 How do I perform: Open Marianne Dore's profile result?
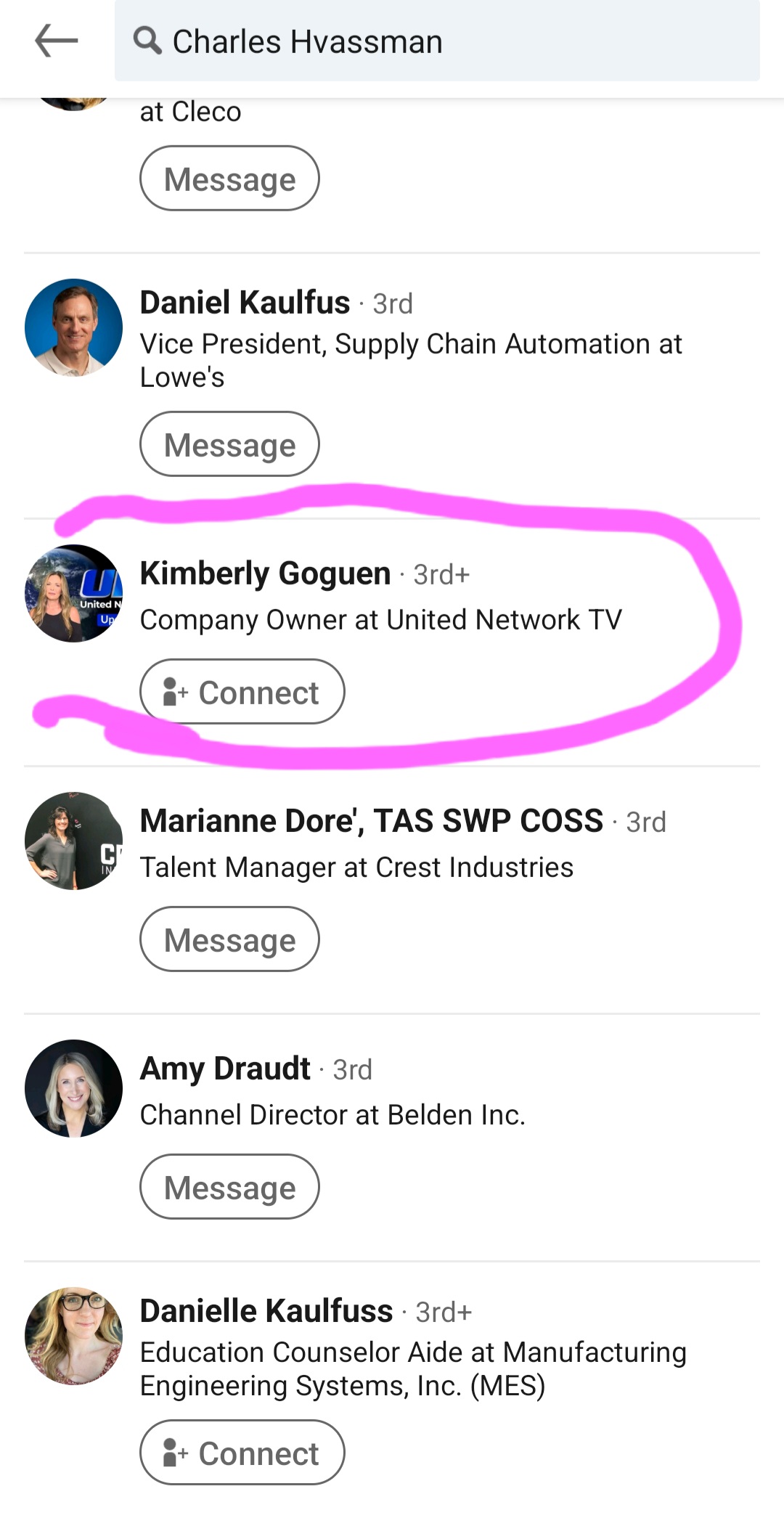tap(371, 821)
